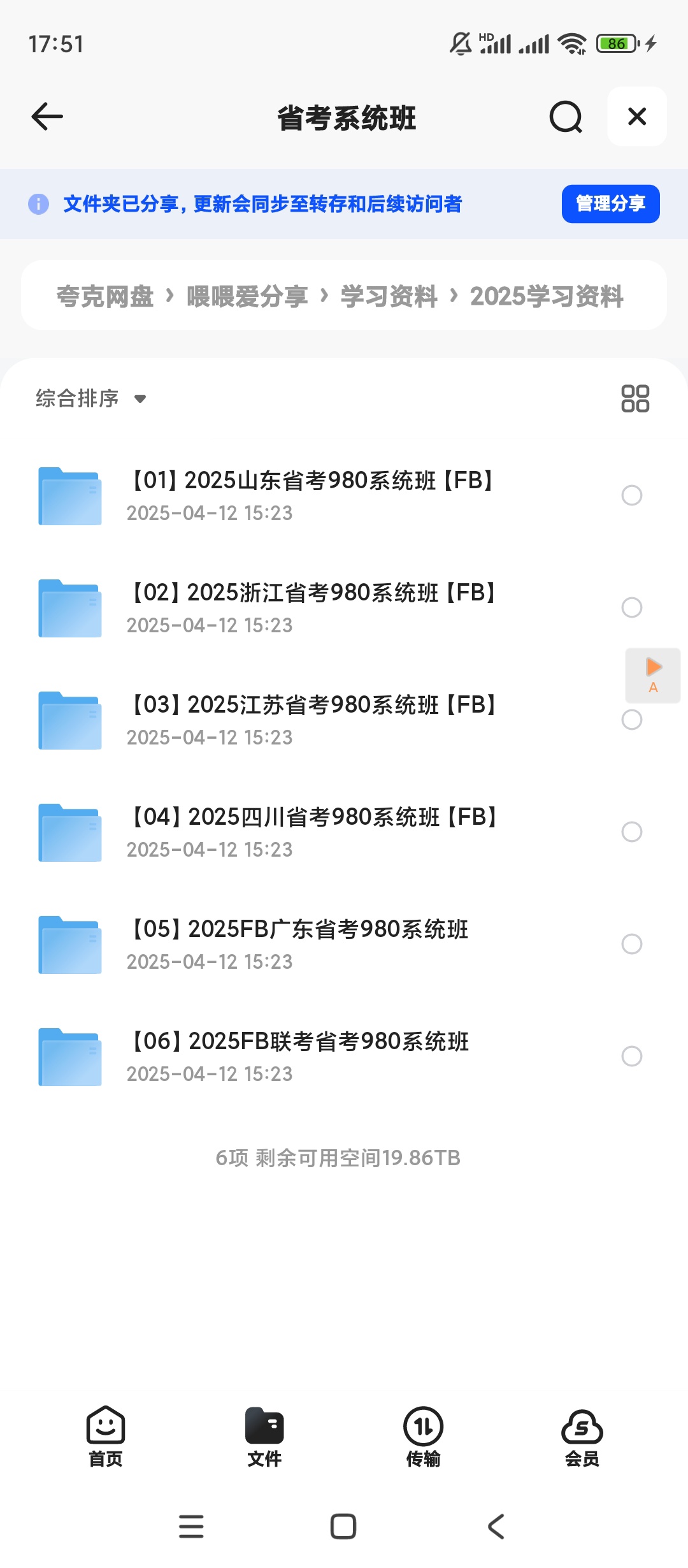Tap the info icon in the share banner
The height and width of the screenshot is (1568, 688).
point(39,204)
